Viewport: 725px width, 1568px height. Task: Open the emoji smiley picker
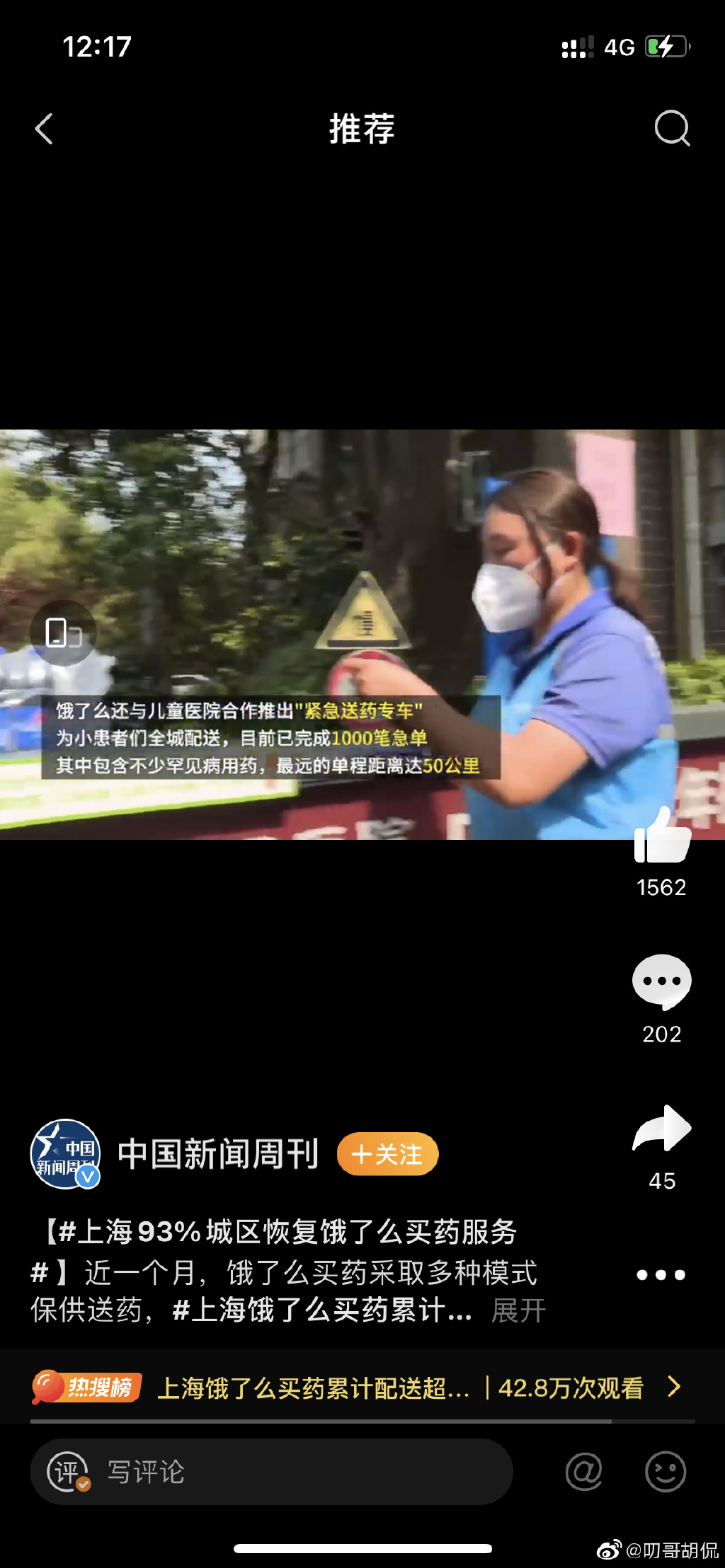666,1472
